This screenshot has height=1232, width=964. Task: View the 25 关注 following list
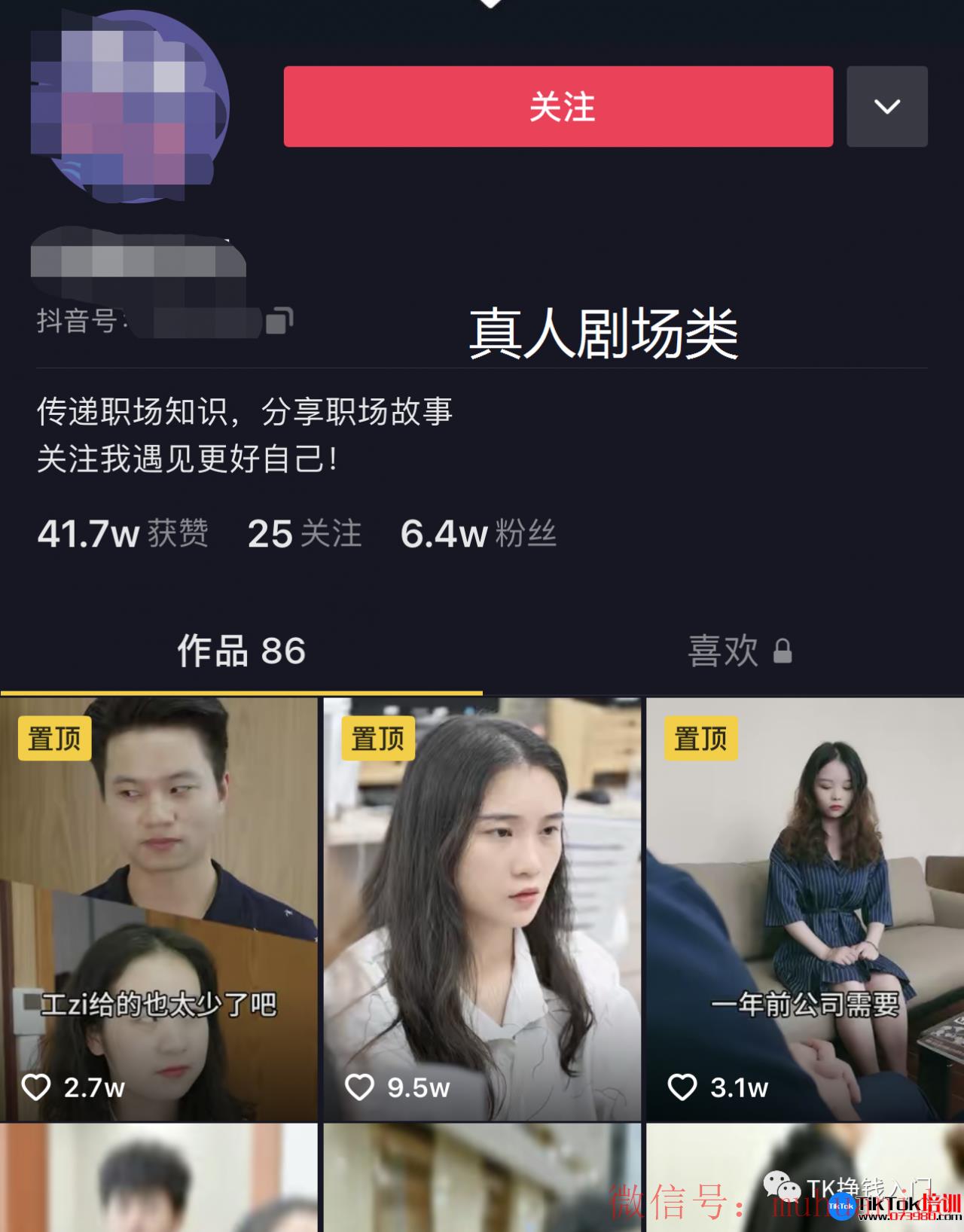(304, 534)
